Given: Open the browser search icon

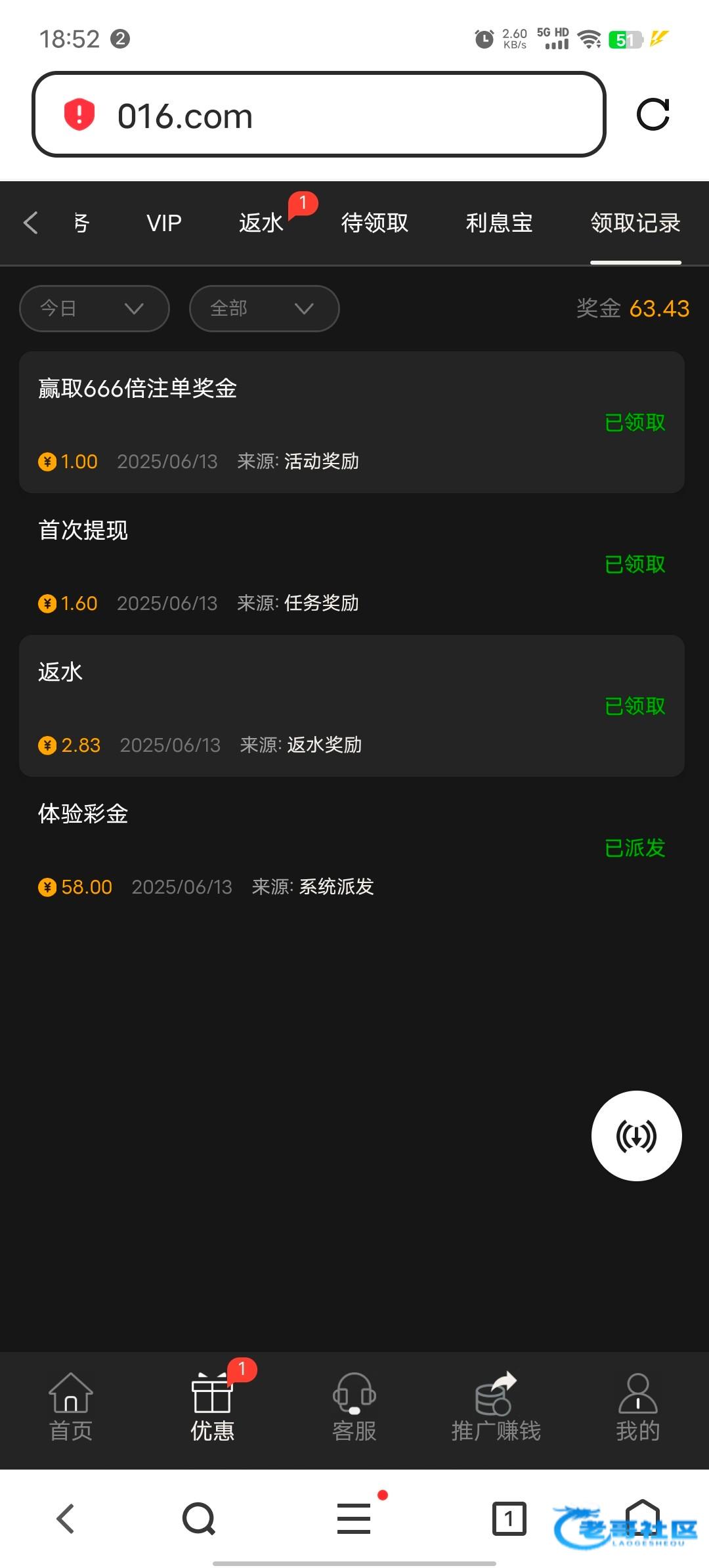Looking at the screenshot, I should [199, 1519].
